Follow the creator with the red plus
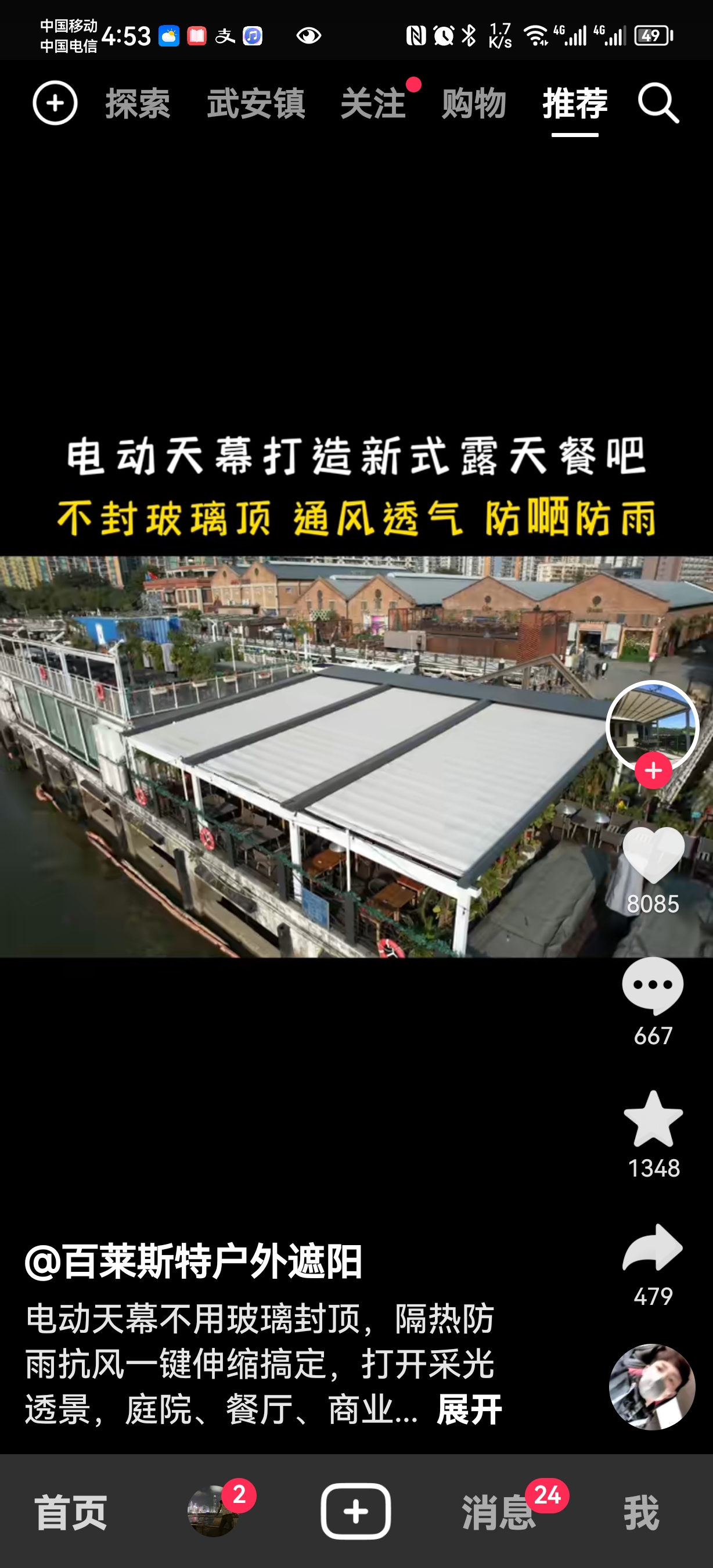This screenshot has height=1568, width=713. [653, 771]
